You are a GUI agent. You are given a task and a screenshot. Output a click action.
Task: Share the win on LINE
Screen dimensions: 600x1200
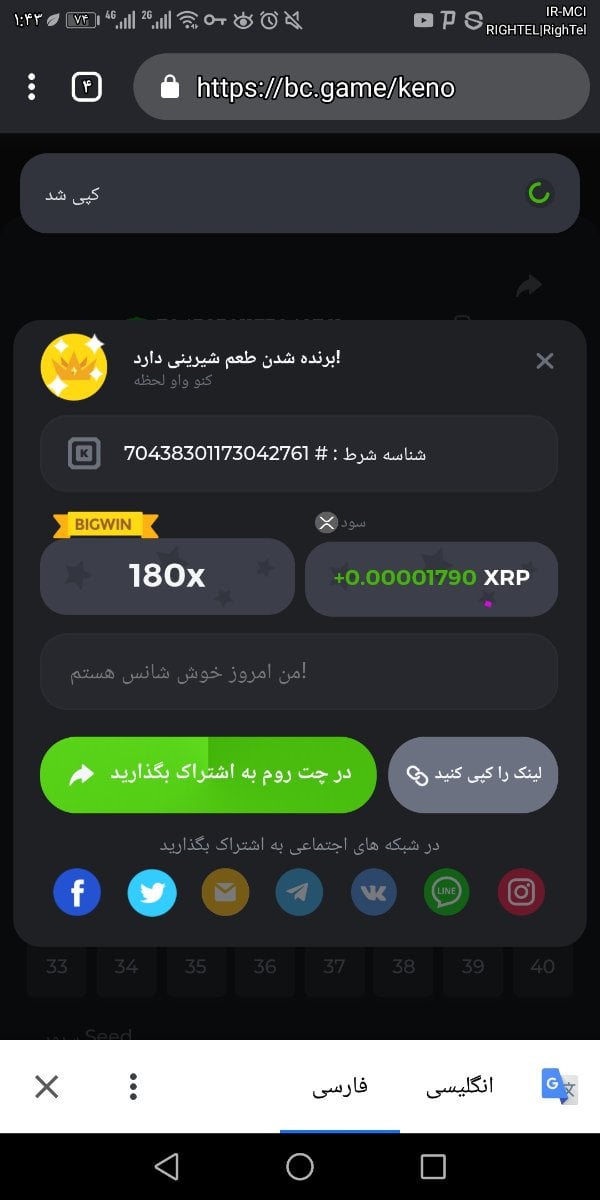(446, 892)
